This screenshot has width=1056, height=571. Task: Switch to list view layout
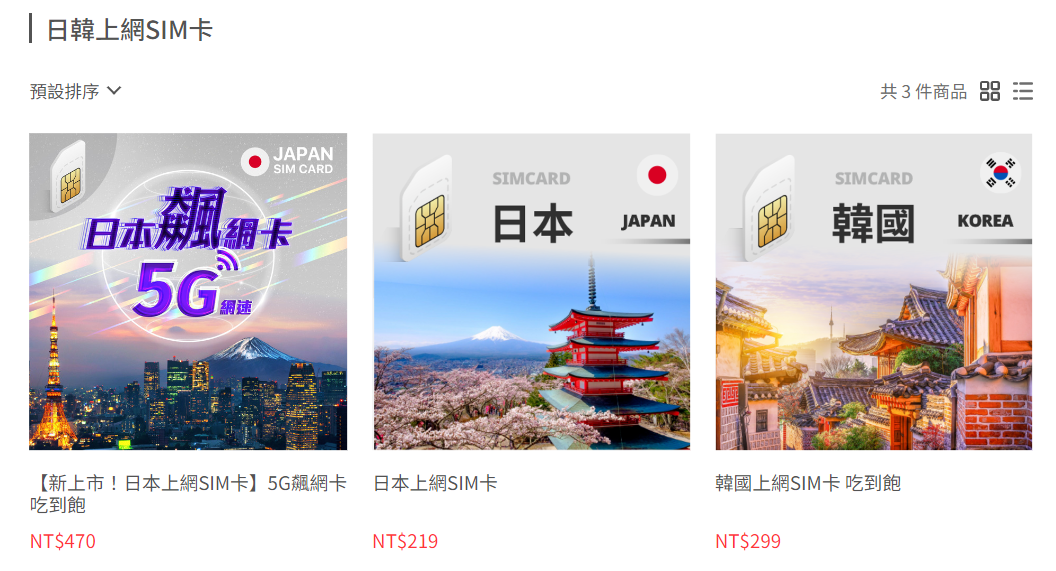click(1022, 92)
